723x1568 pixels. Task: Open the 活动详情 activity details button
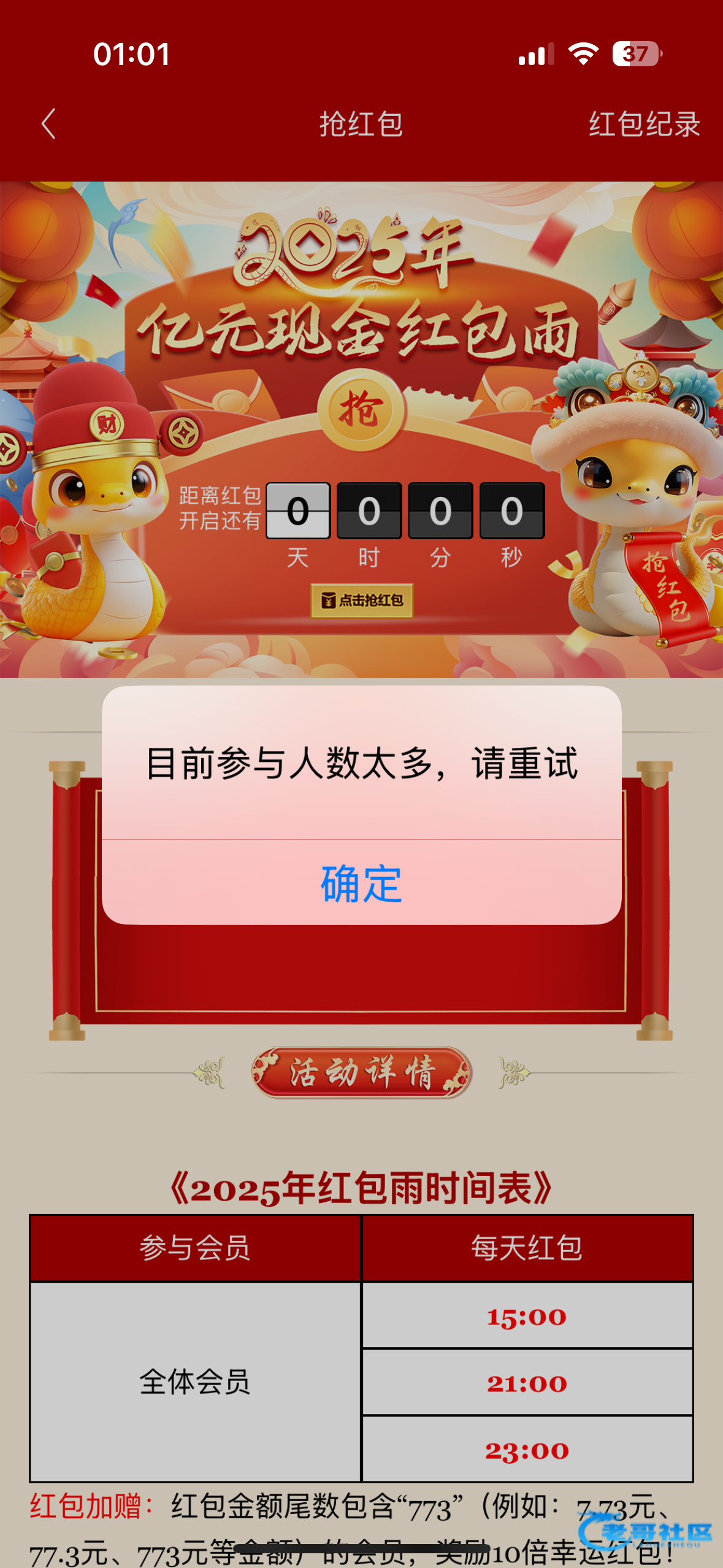point(362,1072)
